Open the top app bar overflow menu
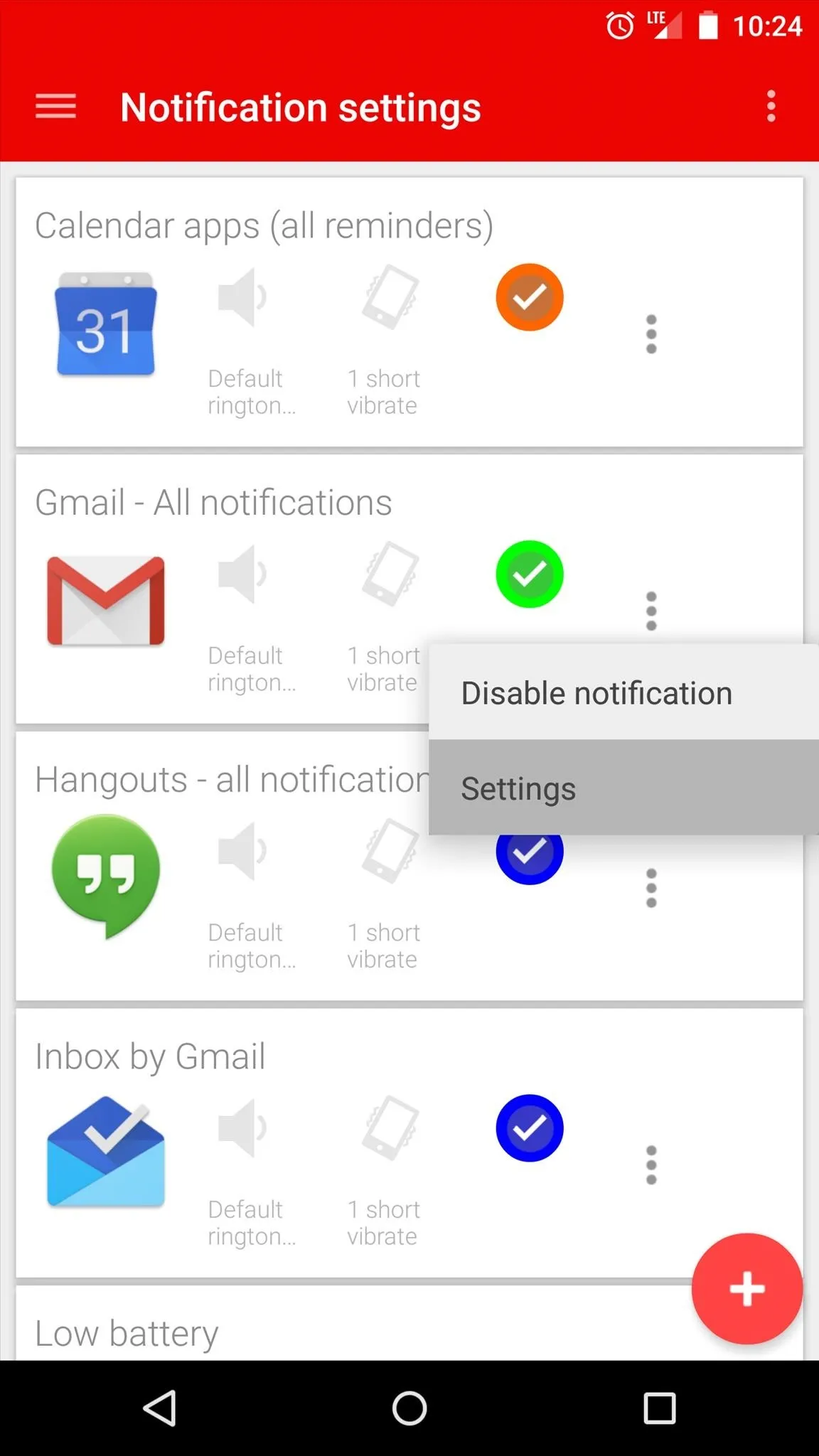The width and height of the screenshot is (819, 1456). coord(771,107)
